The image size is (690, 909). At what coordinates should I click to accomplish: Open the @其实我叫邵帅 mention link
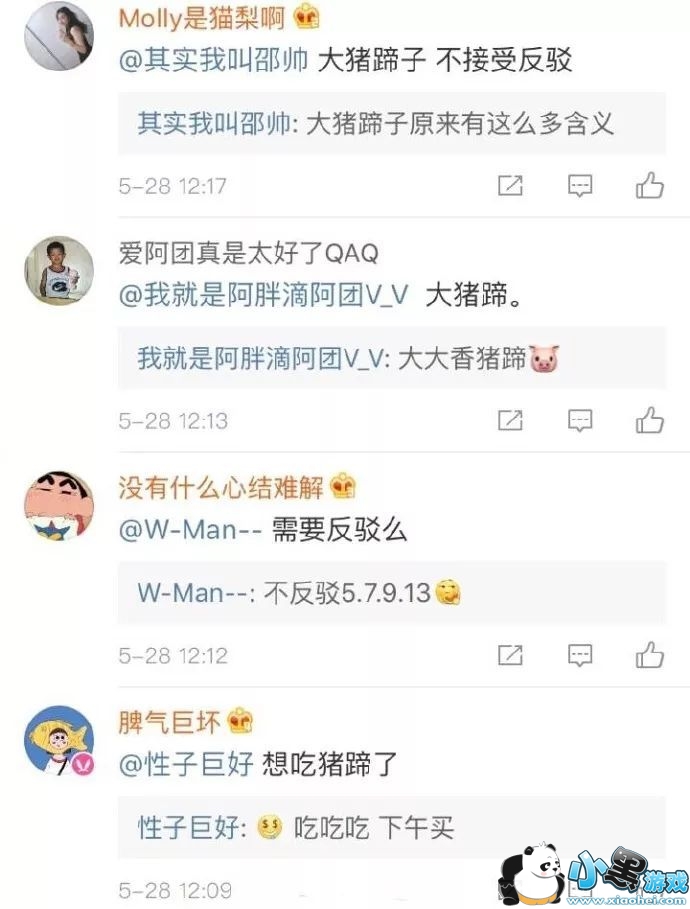click(212, 60)
